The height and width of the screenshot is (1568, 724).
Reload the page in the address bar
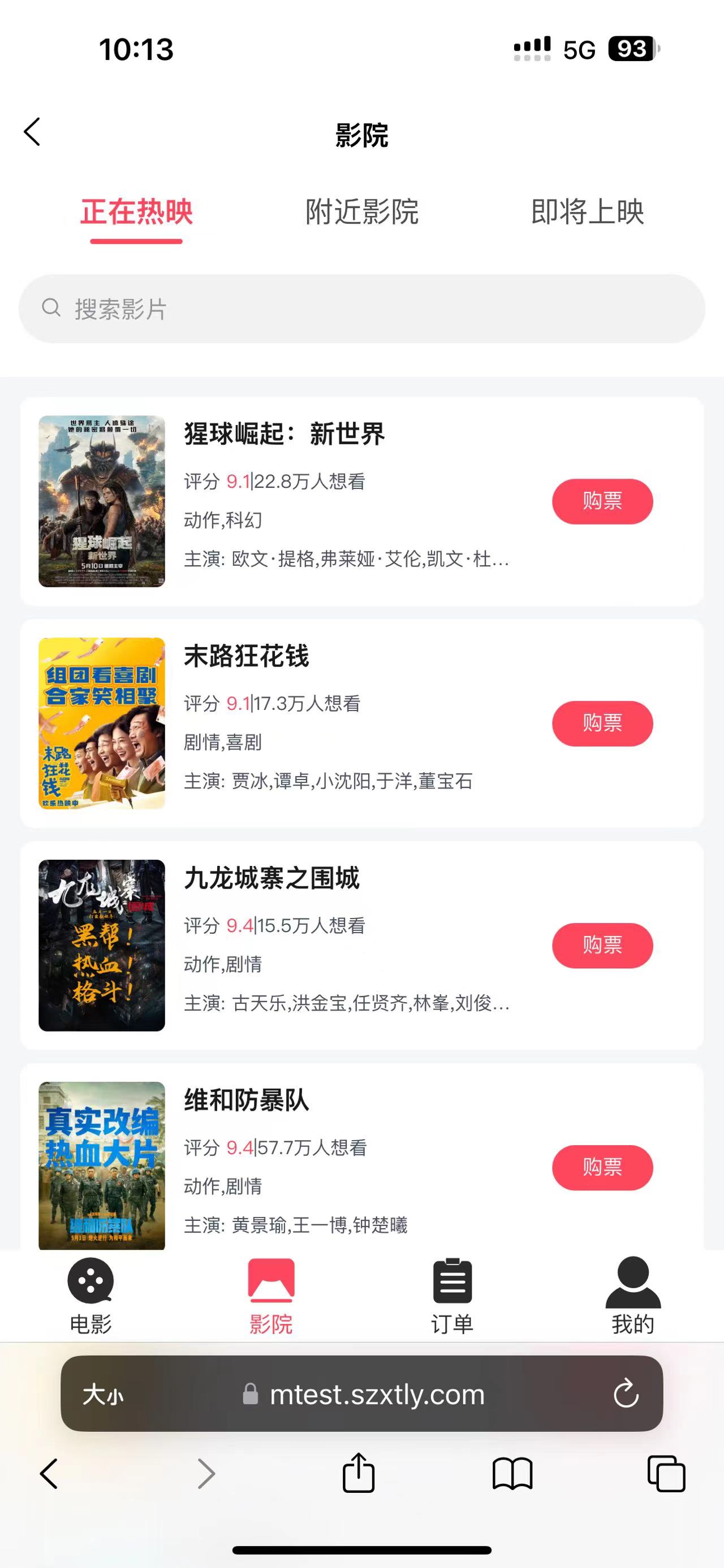point(626,1394)
